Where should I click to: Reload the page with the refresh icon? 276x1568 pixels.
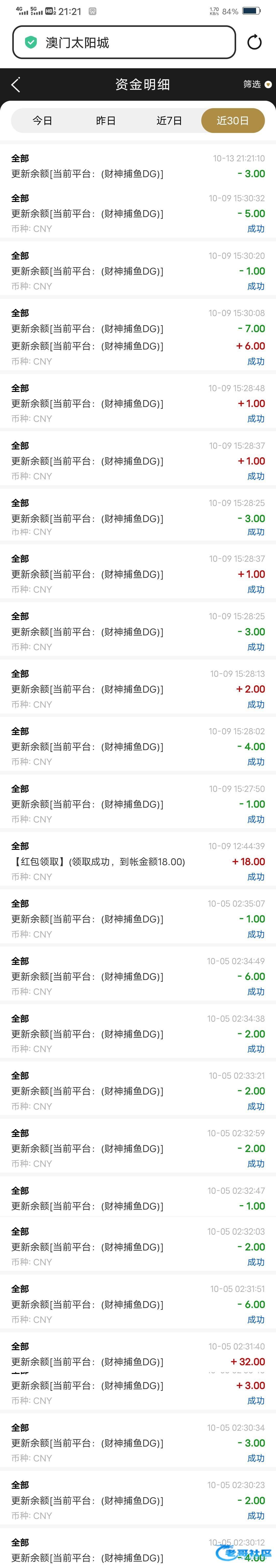(x=254, y=43)
